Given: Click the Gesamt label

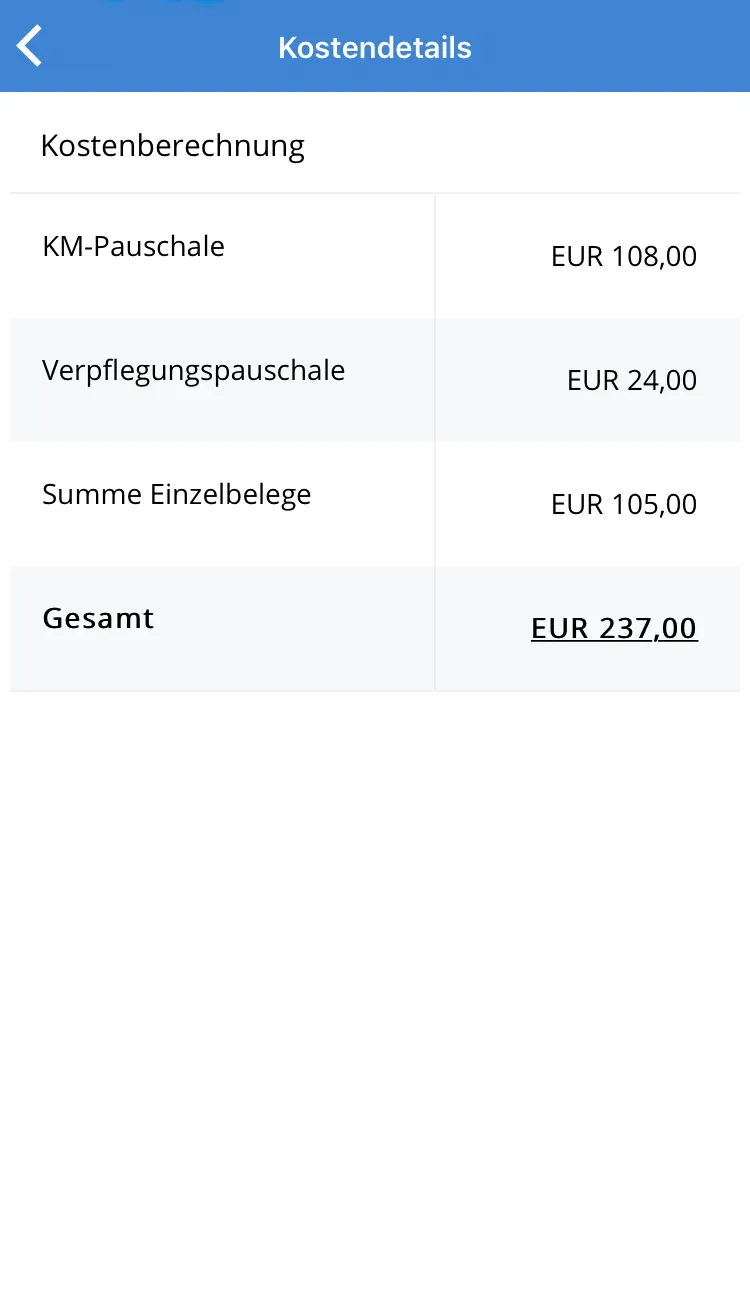Looking at the screenshot, I should (97, 618).
